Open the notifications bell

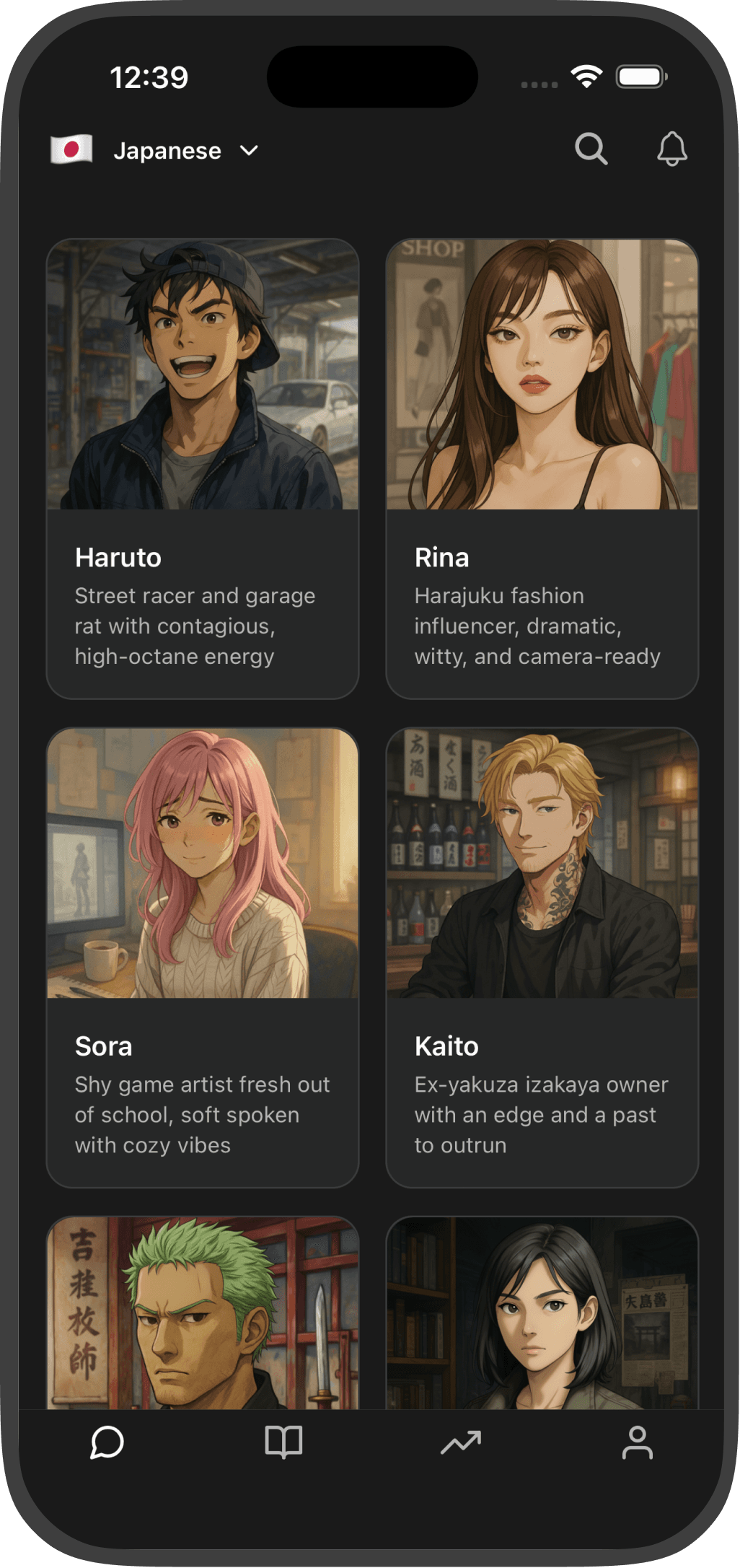[x=671, y=149]
